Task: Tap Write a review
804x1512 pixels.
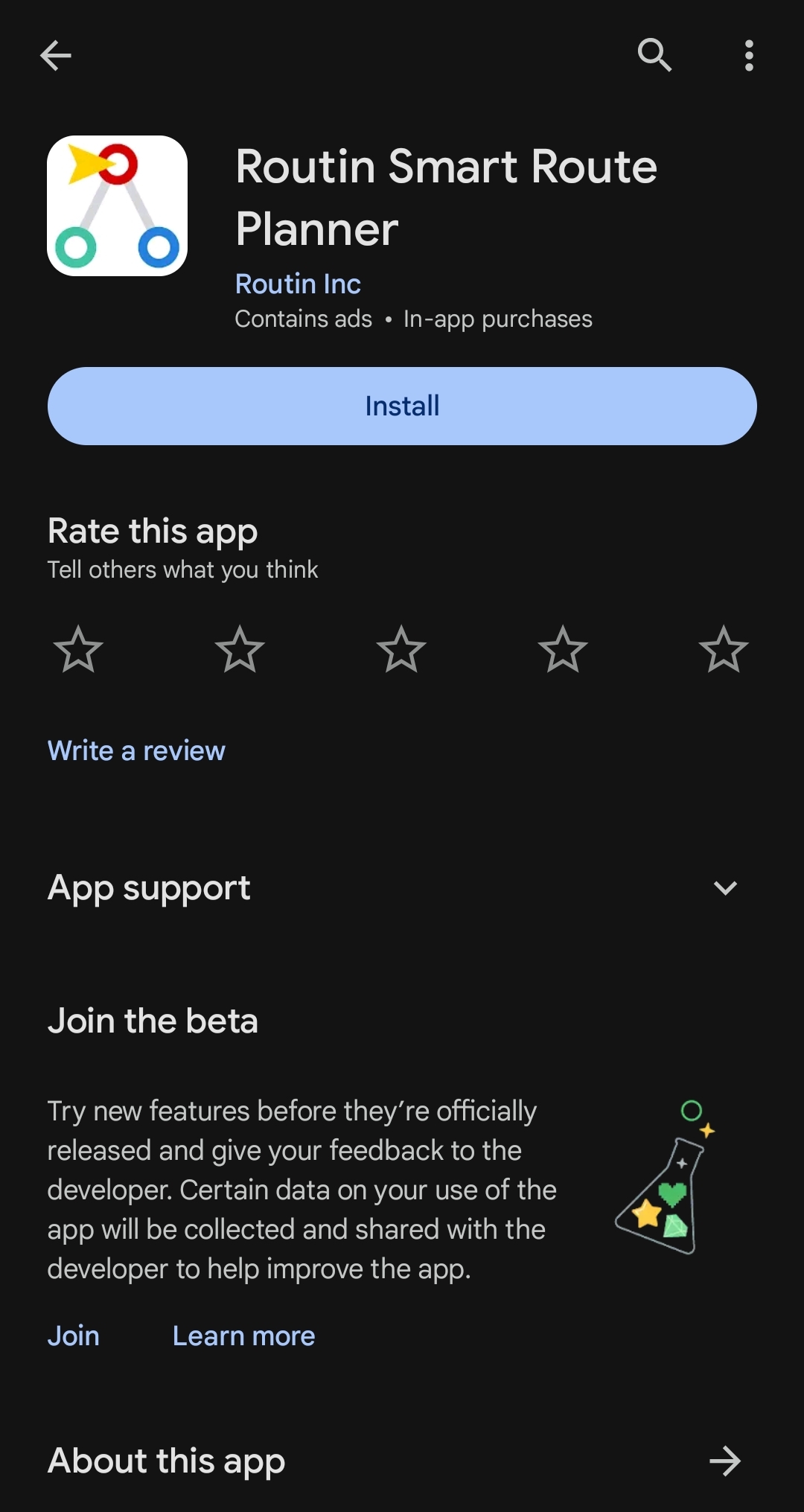Action: [136, 750]
